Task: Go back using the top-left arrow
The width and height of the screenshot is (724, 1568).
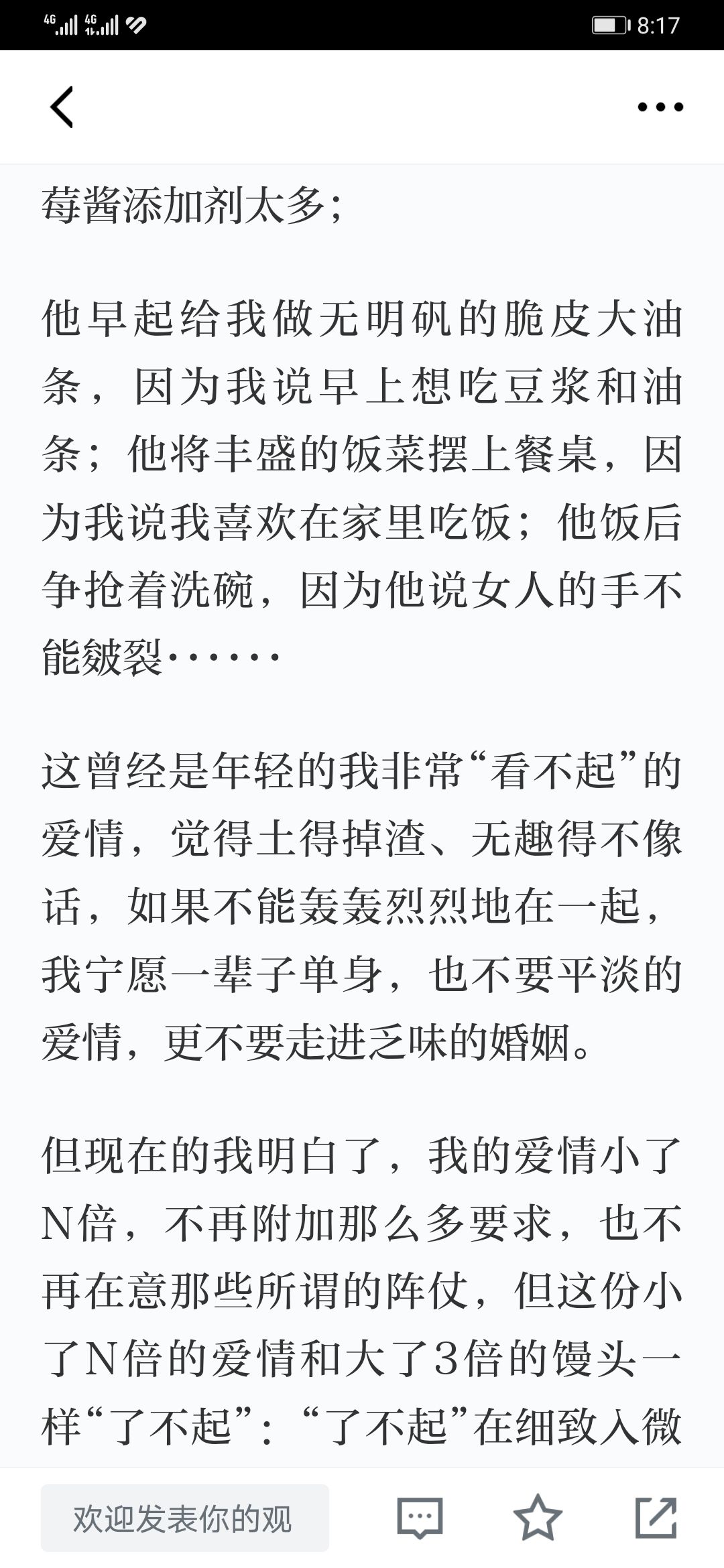Action: pyautogui.click(x=62, y=107)
